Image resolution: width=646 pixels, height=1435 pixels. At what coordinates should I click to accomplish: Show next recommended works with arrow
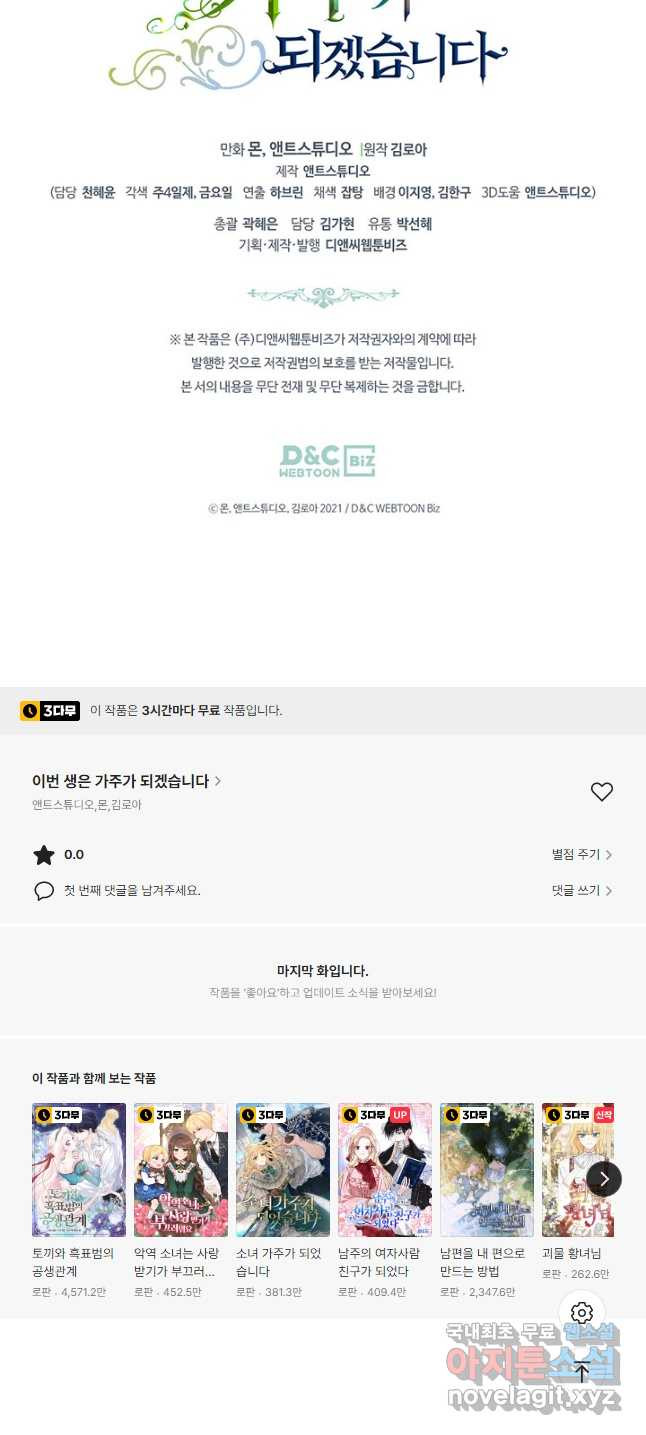(604, 1179)
